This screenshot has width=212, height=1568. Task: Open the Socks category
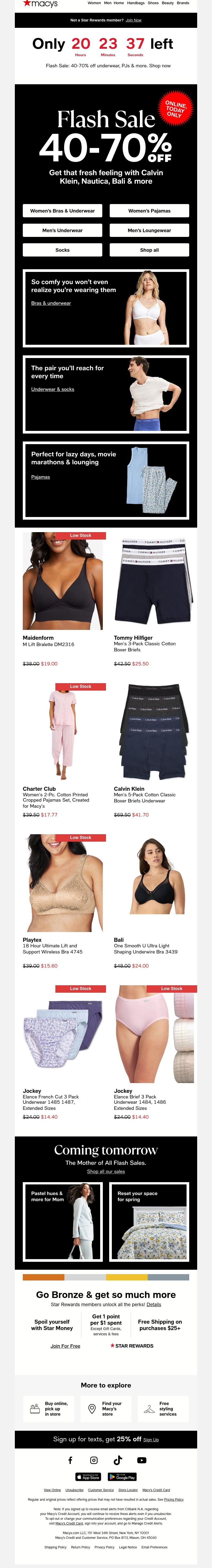[62, 250]
